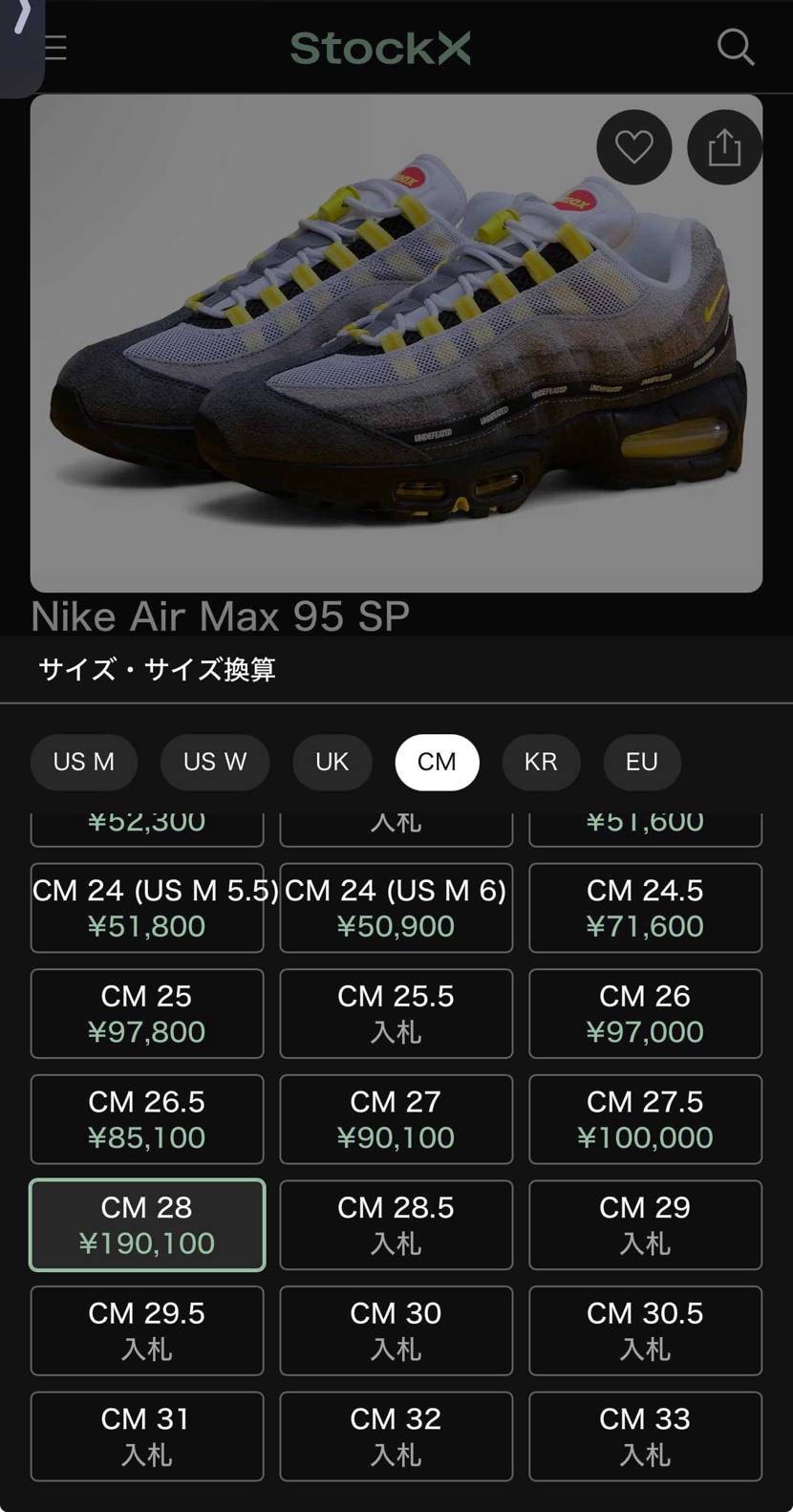Open the search icon
This screenshot has width=793, height=1512.
click(735, 48)
